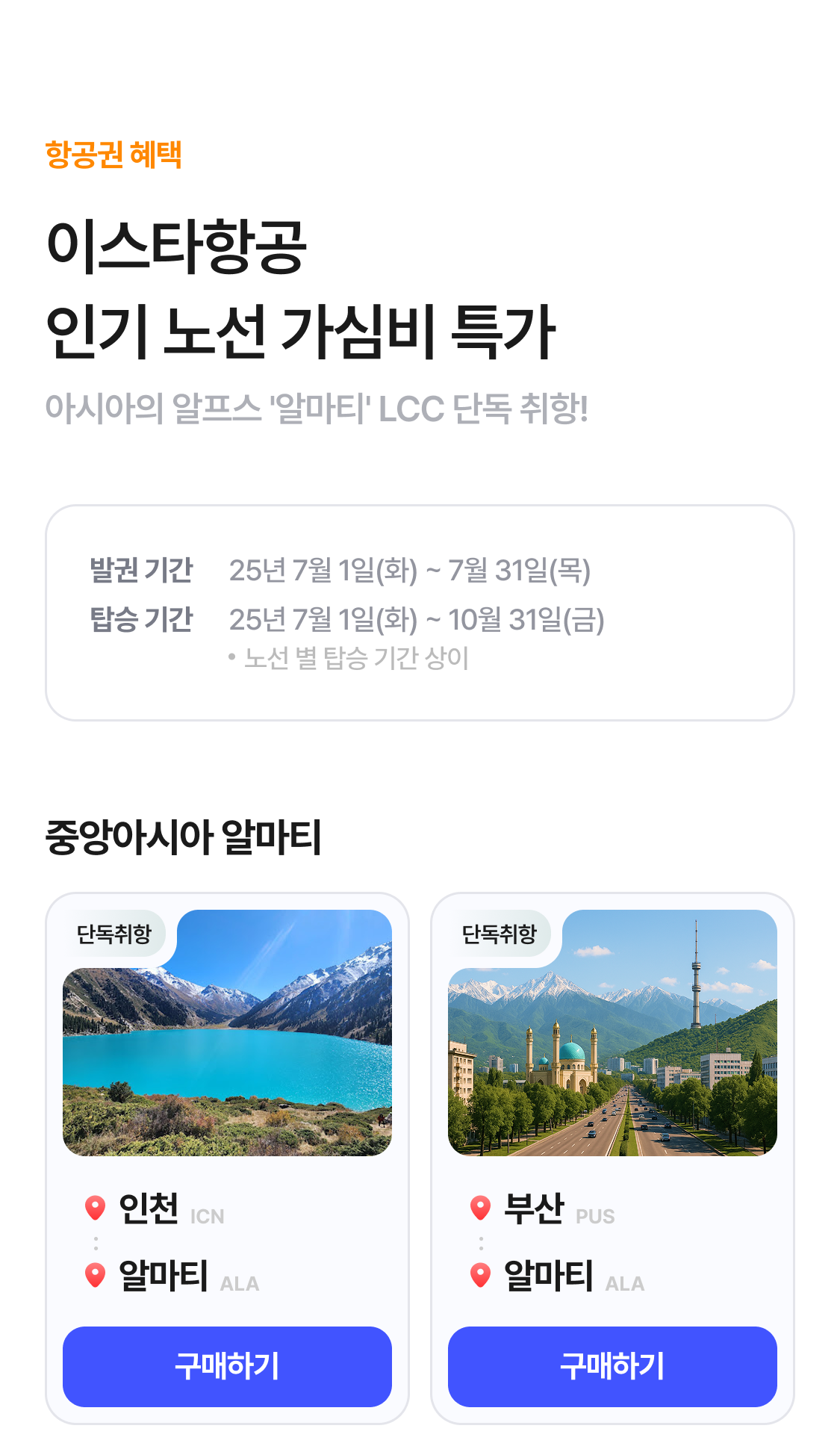Tap 구매하기 for the 인천 to 알마티 route
The image size is (840, 1452).
pyautogui.click(x=227, y=1366)
